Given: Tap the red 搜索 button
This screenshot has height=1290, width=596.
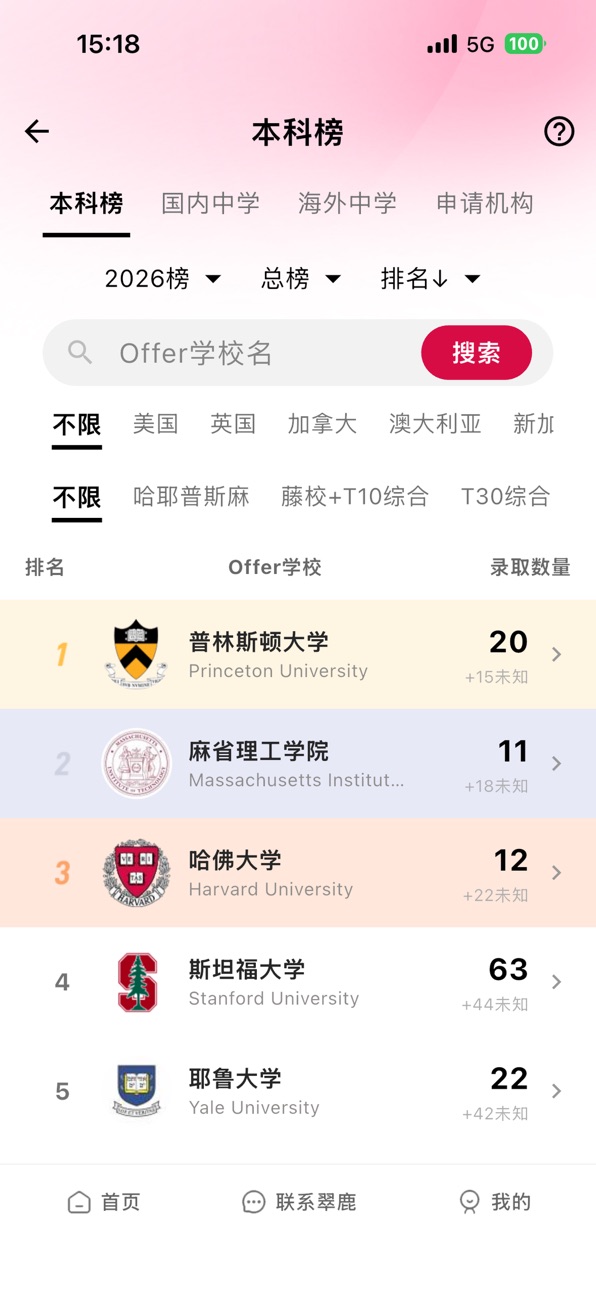Looking at the screenshot, I should 476,353.
